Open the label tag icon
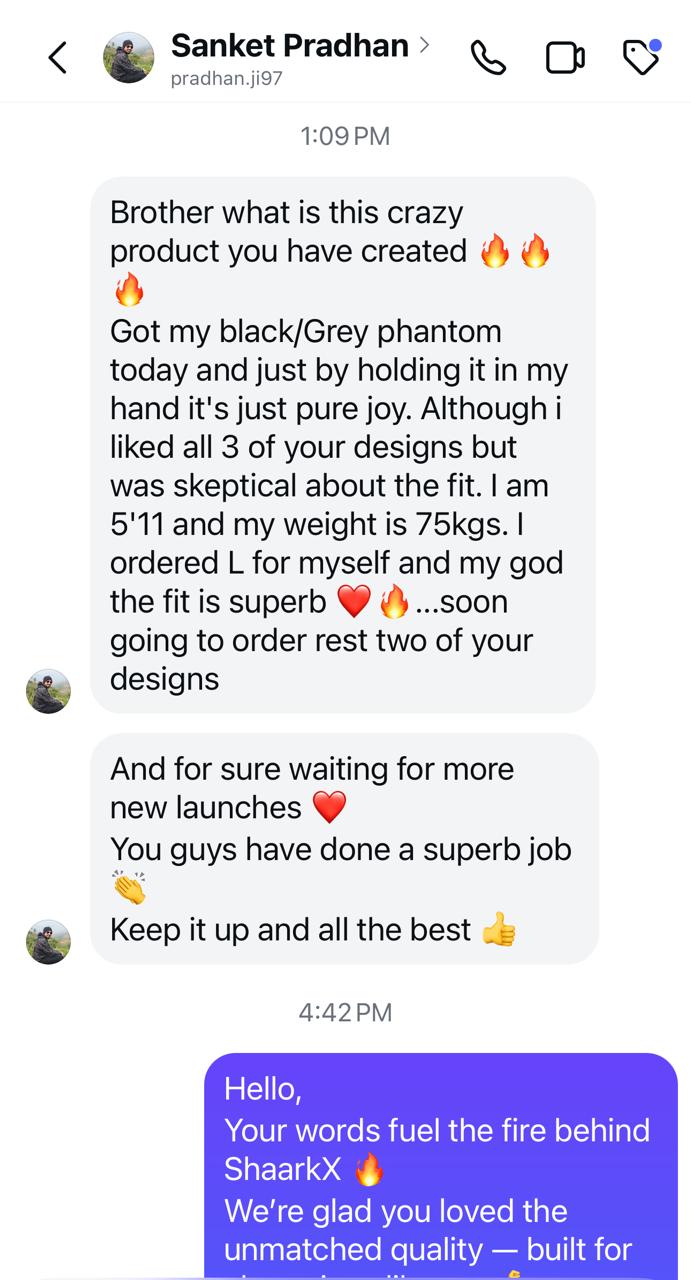691x1280 pixels. [641, 59]
